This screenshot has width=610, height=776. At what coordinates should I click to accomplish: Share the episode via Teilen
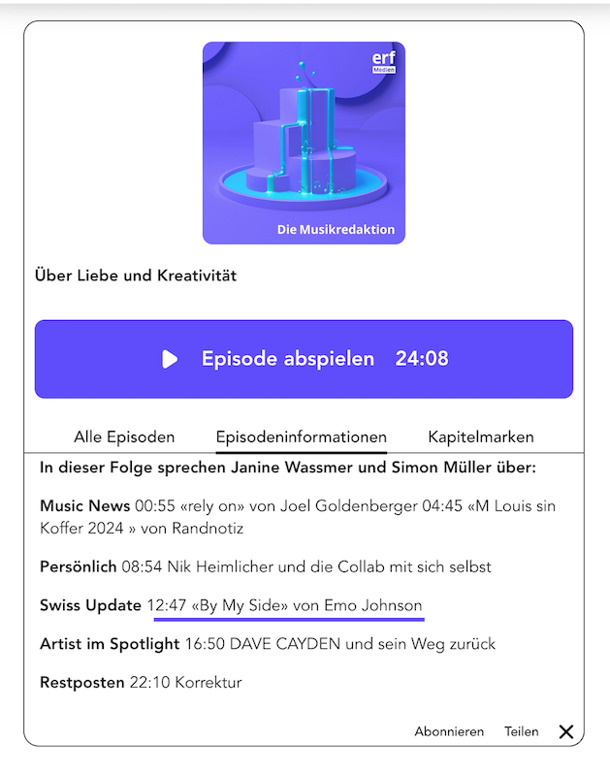[x=521, y=732]
